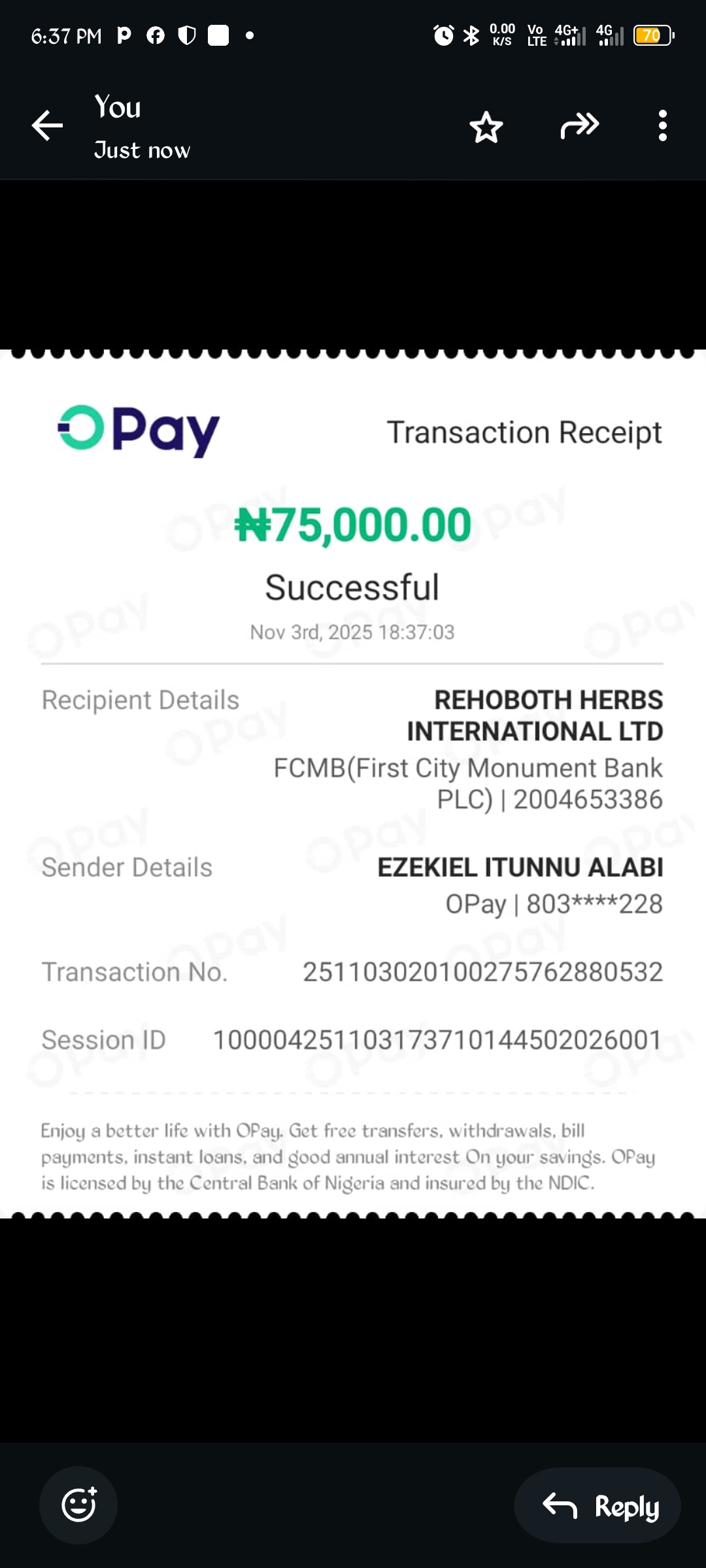Open the three-dot overflow menu
Image resolution: width=706 pixels, height=1568 pixels.
point(662,125)
